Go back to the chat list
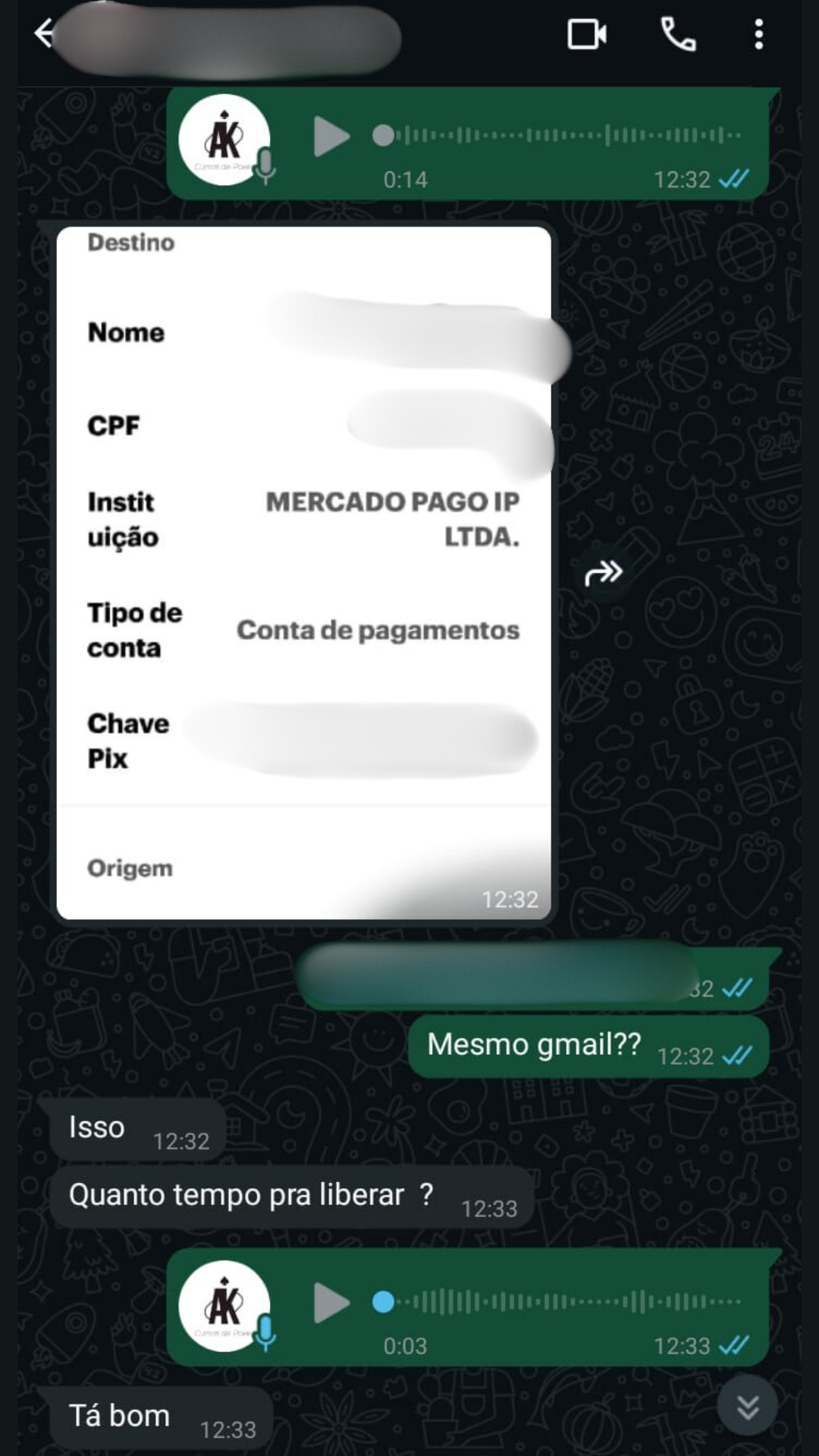This screenshot has width=819, height=1456. coord(44,33)
